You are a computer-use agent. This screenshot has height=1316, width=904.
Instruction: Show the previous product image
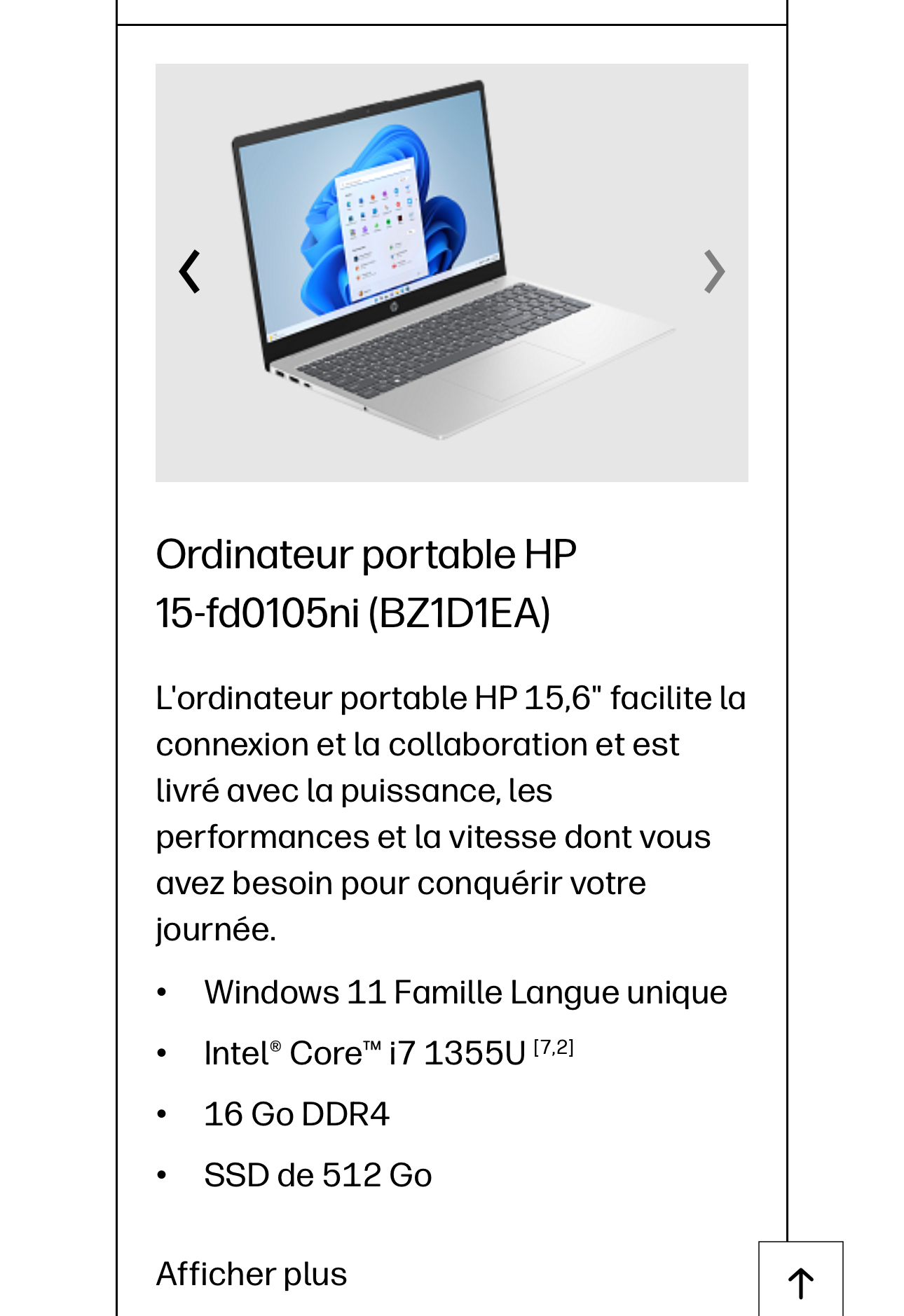[x=190, y=271]
